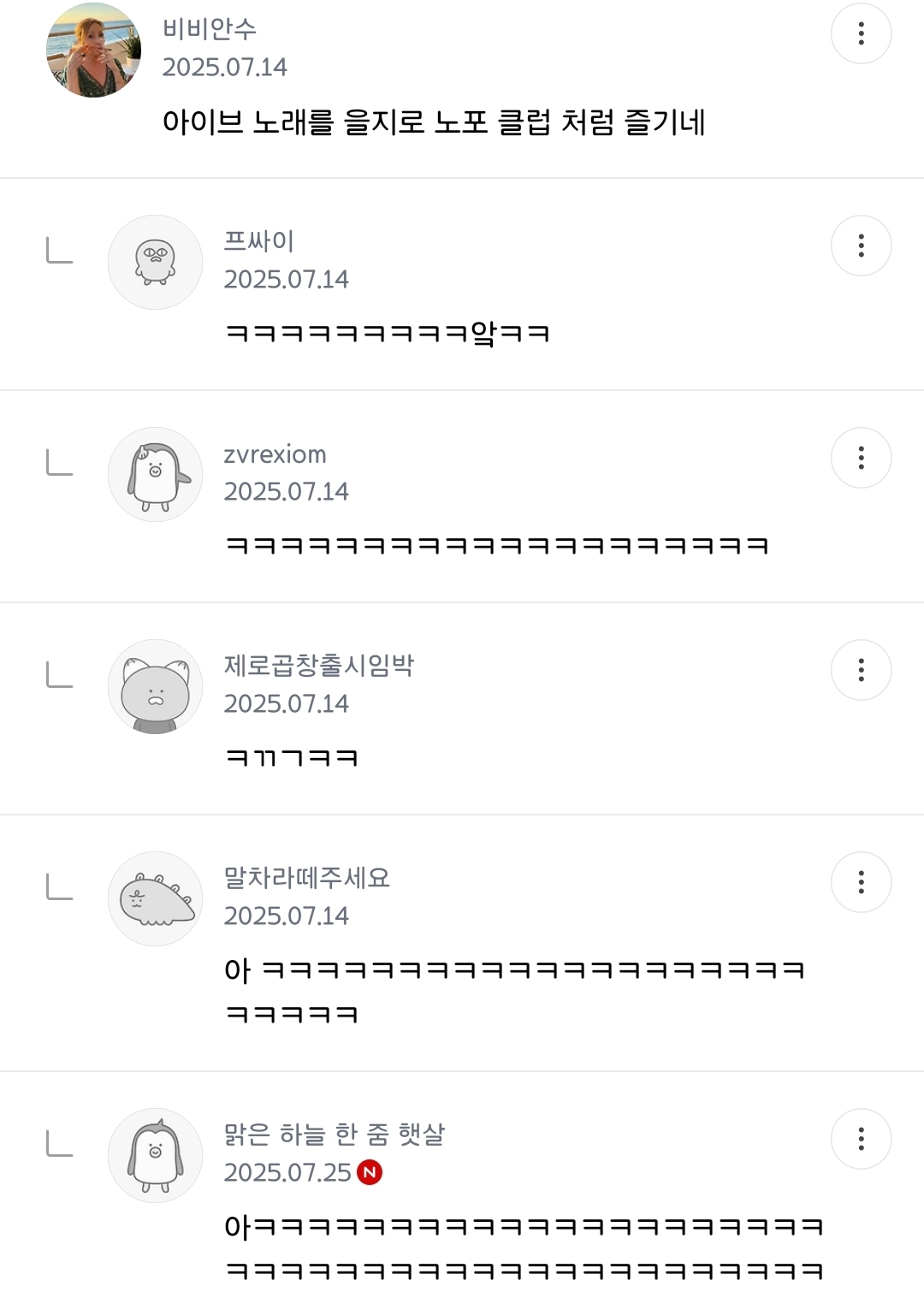This screenshot has height=1292, width=924.
Task: Show more options on 말차라떼주세요's reply
Action: click(861, 882)
